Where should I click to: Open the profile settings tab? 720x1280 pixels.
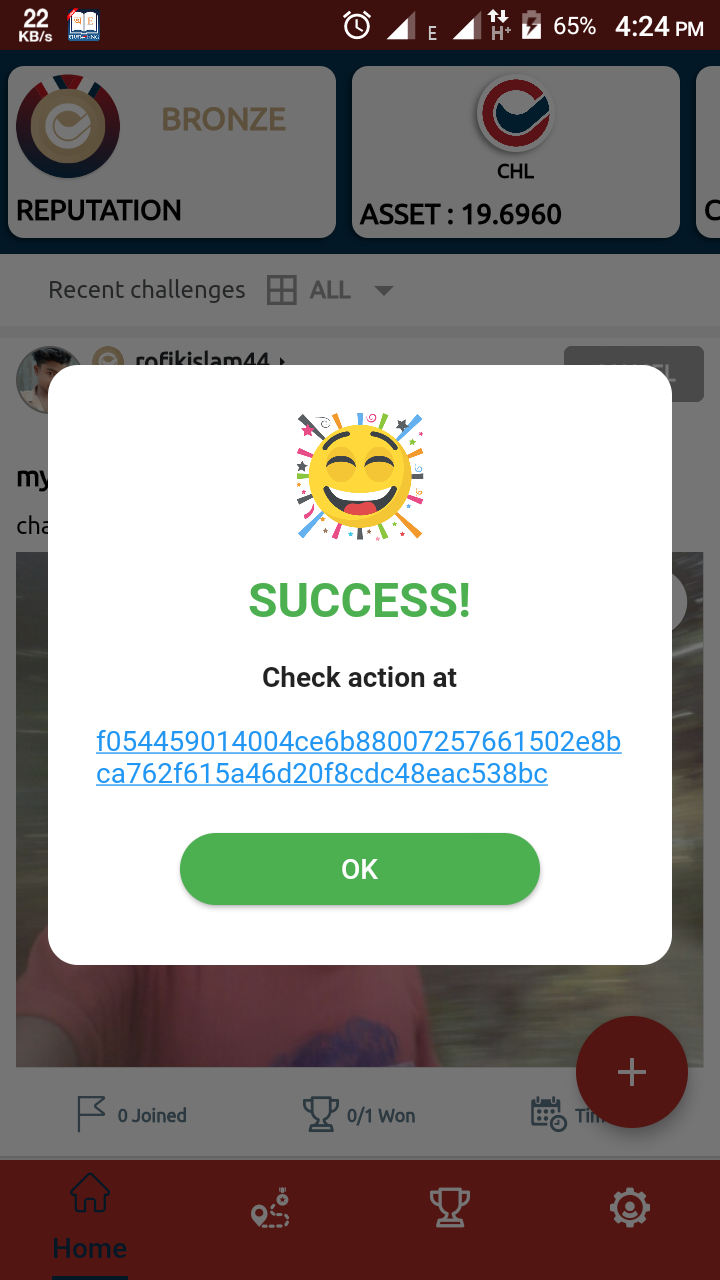pos(629,1209)
